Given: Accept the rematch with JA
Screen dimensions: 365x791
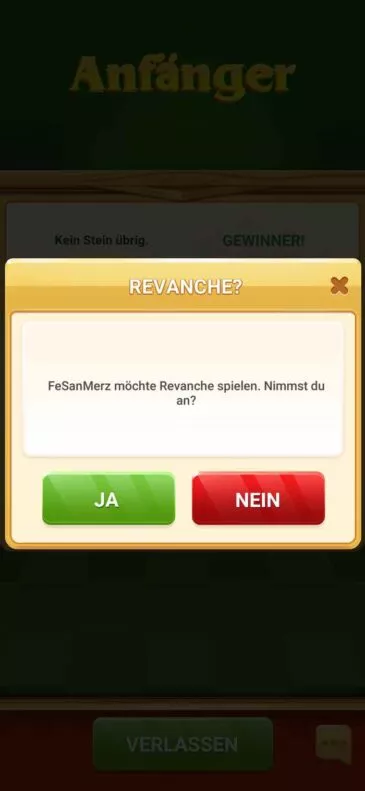Looking at the screenshot, I should coord(108,498).
